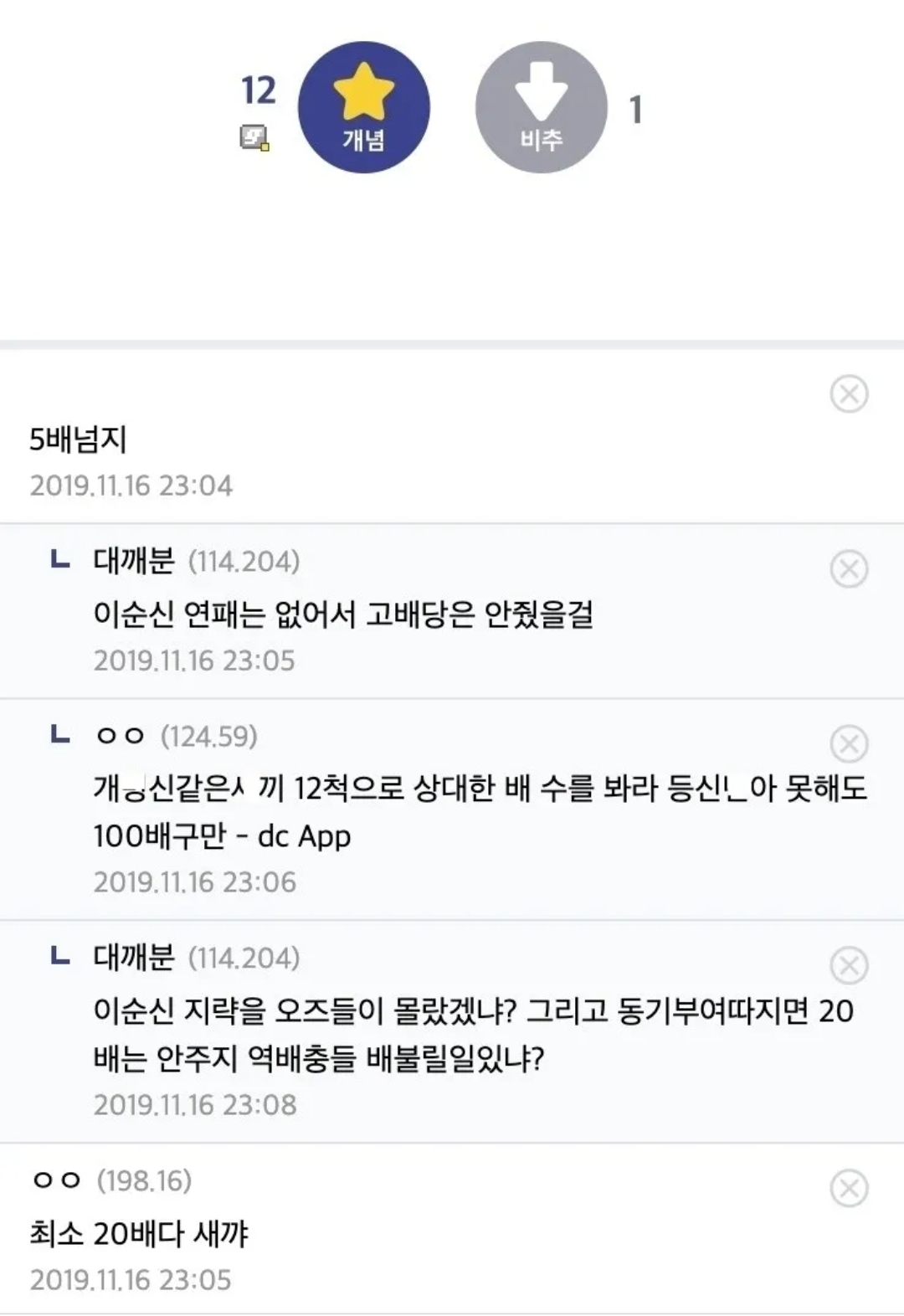Delete the reply from ㅇㅇ (124.59)
Screen dimensions: 904x1316
click(x=849, y=743)
